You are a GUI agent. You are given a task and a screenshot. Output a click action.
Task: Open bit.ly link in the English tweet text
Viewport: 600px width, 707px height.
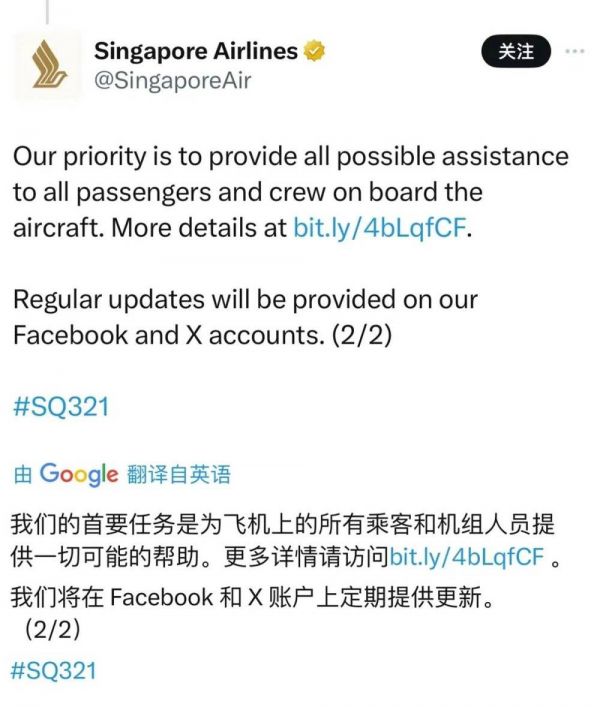(x=379, y=227)
